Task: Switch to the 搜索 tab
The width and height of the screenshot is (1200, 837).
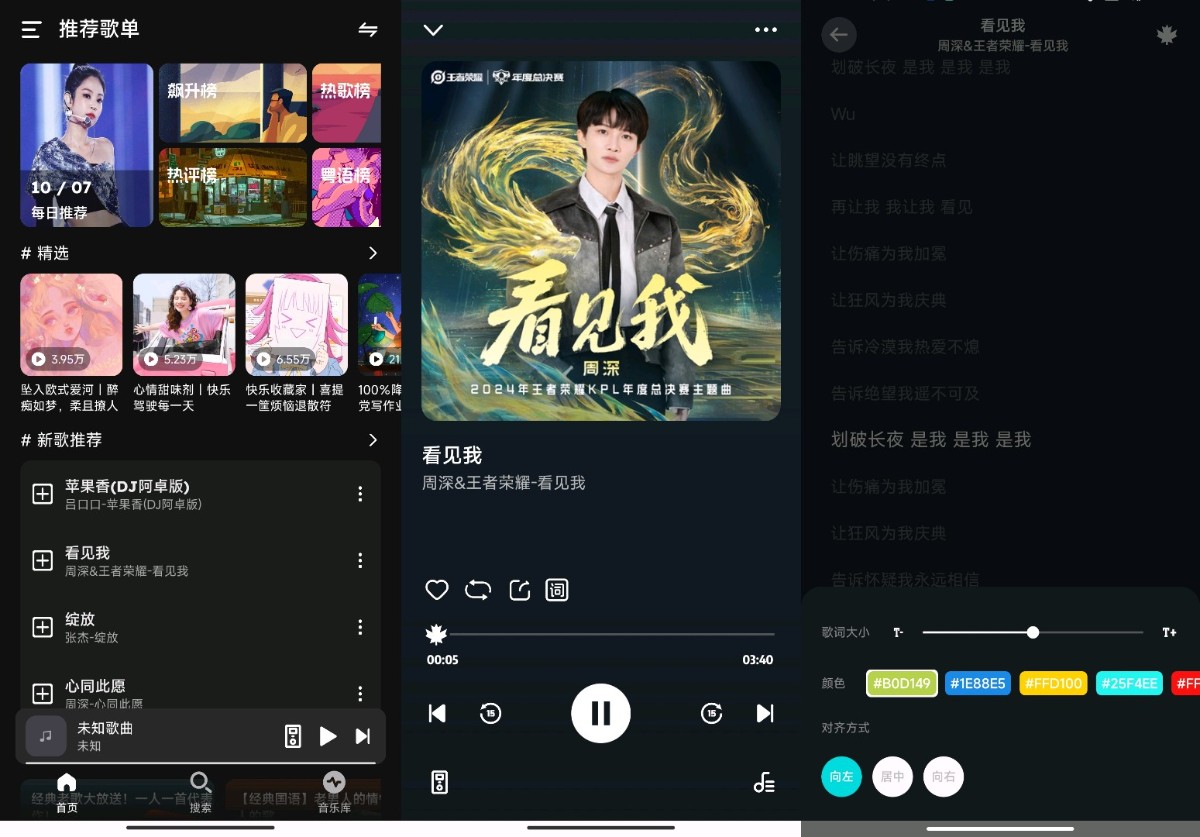Action: click(200, 791)
